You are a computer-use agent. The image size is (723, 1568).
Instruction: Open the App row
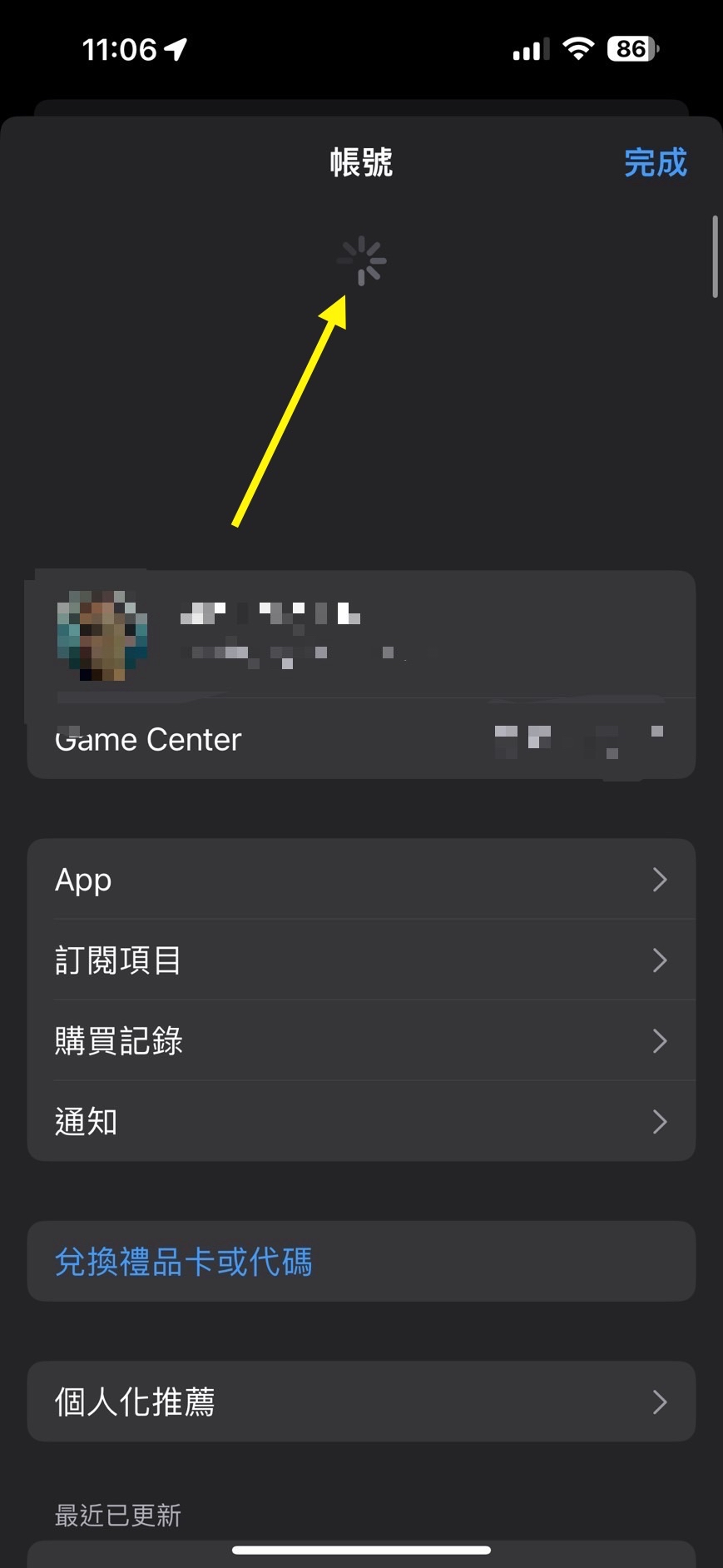[x=361, y=880]
